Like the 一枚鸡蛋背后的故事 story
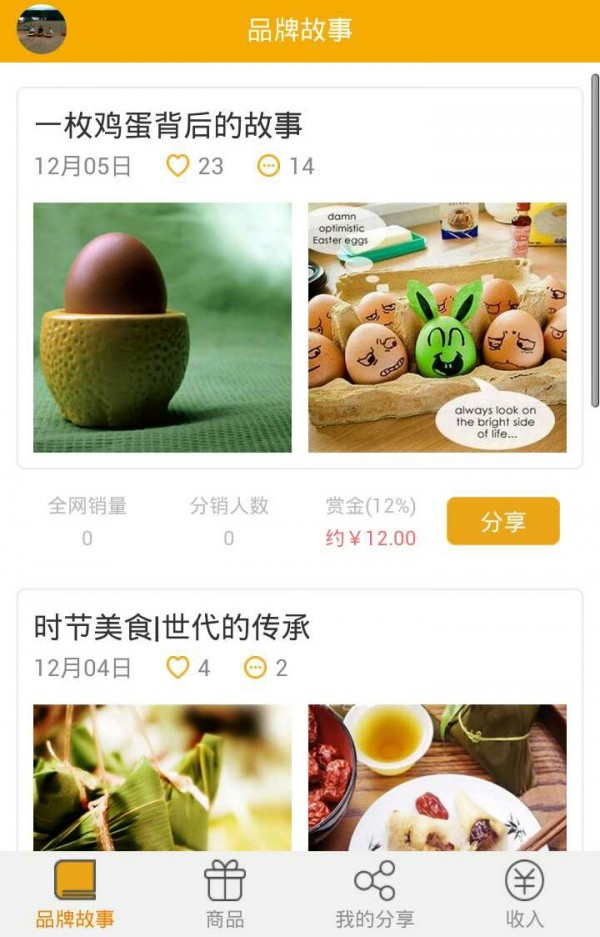 point(178,166)
